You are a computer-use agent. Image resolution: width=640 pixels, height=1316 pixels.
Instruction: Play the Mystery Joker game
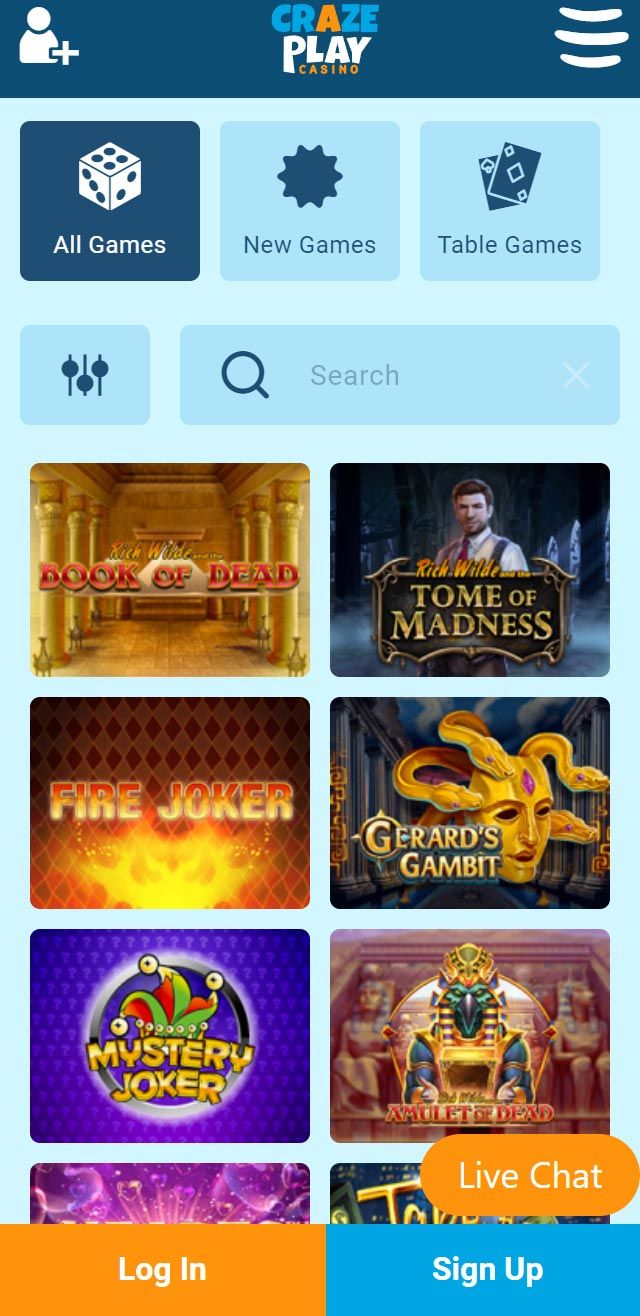(x=170, y=1036)
